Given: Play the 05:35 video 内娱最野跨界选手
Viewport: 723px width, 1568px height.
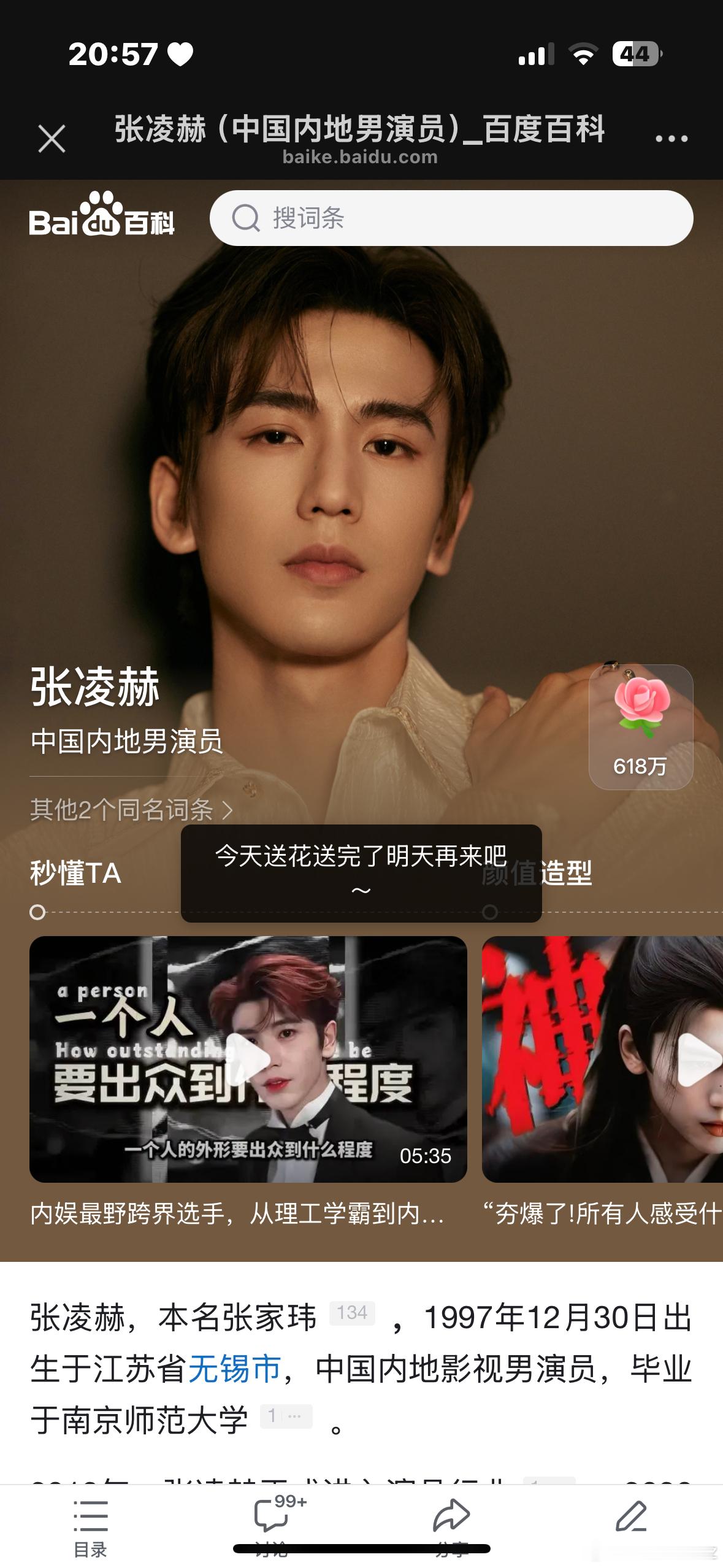Looking at the screenshot, I should (248, 1059).
